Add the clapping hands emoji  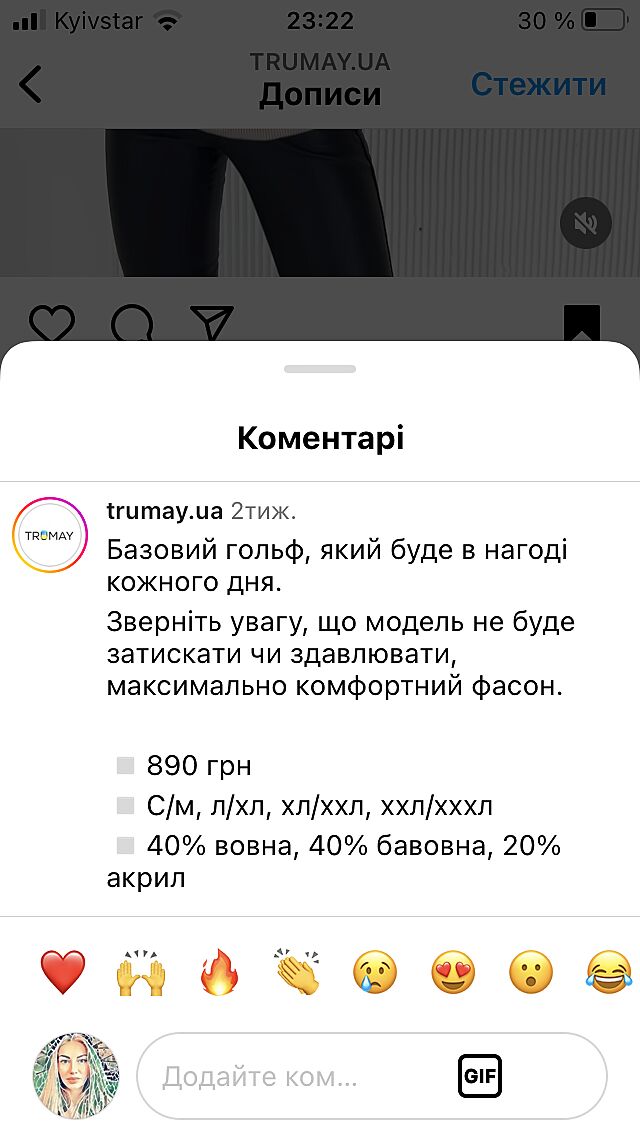click(297, 972)
